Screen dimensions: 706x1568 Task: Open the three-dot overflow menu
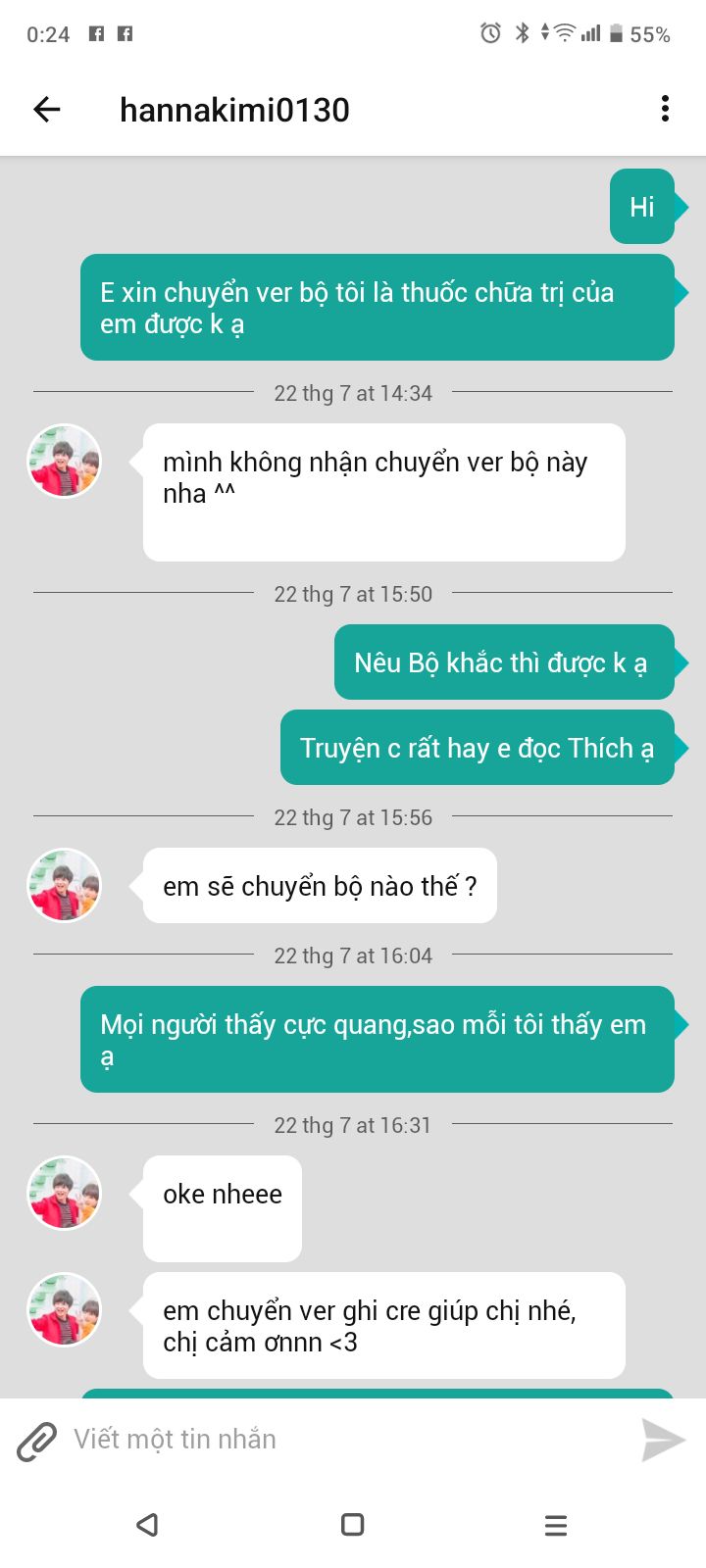coord(665,109)
